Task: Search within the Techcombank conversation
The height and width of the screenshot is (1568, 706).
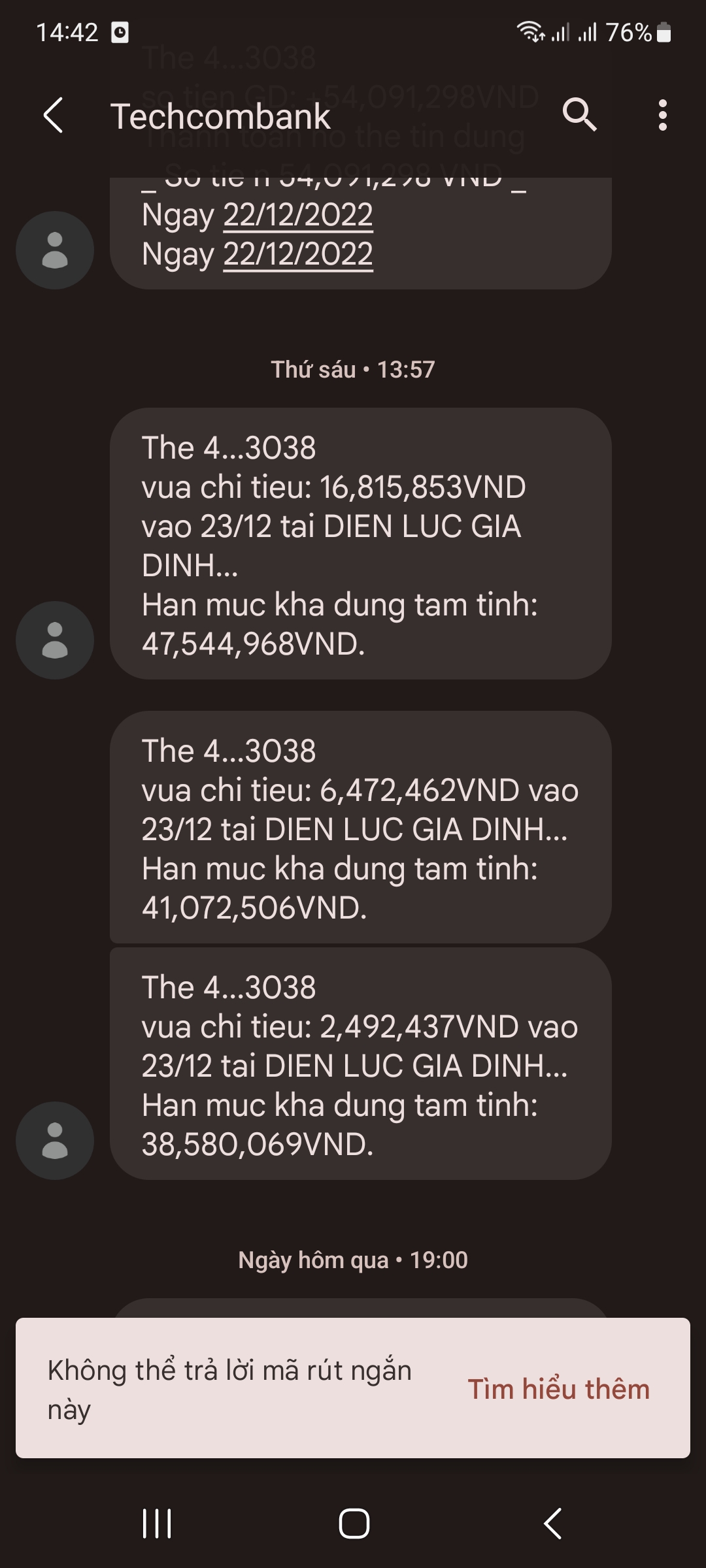Action: point(579,116)
